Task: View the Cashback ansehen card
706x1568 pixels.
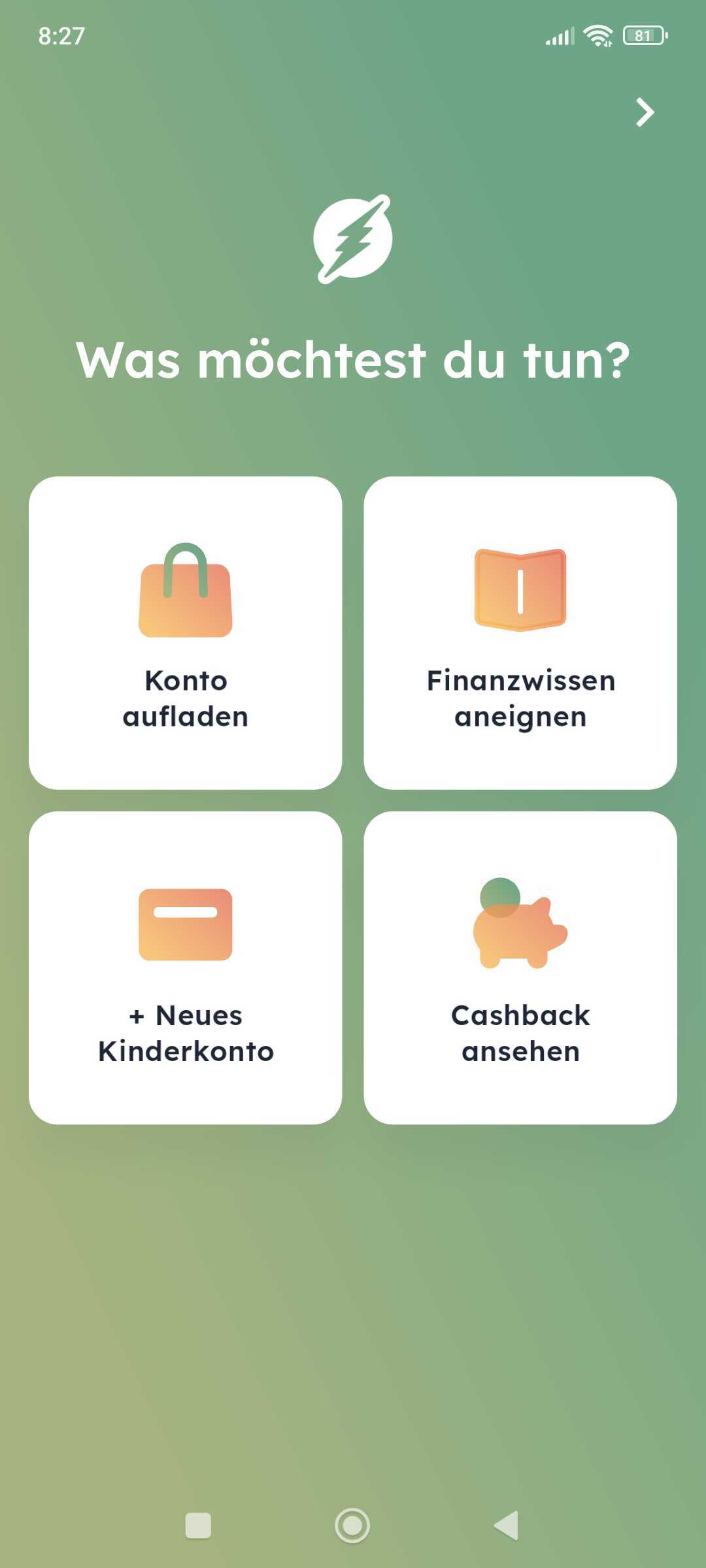Action: [x=520, y=968]
